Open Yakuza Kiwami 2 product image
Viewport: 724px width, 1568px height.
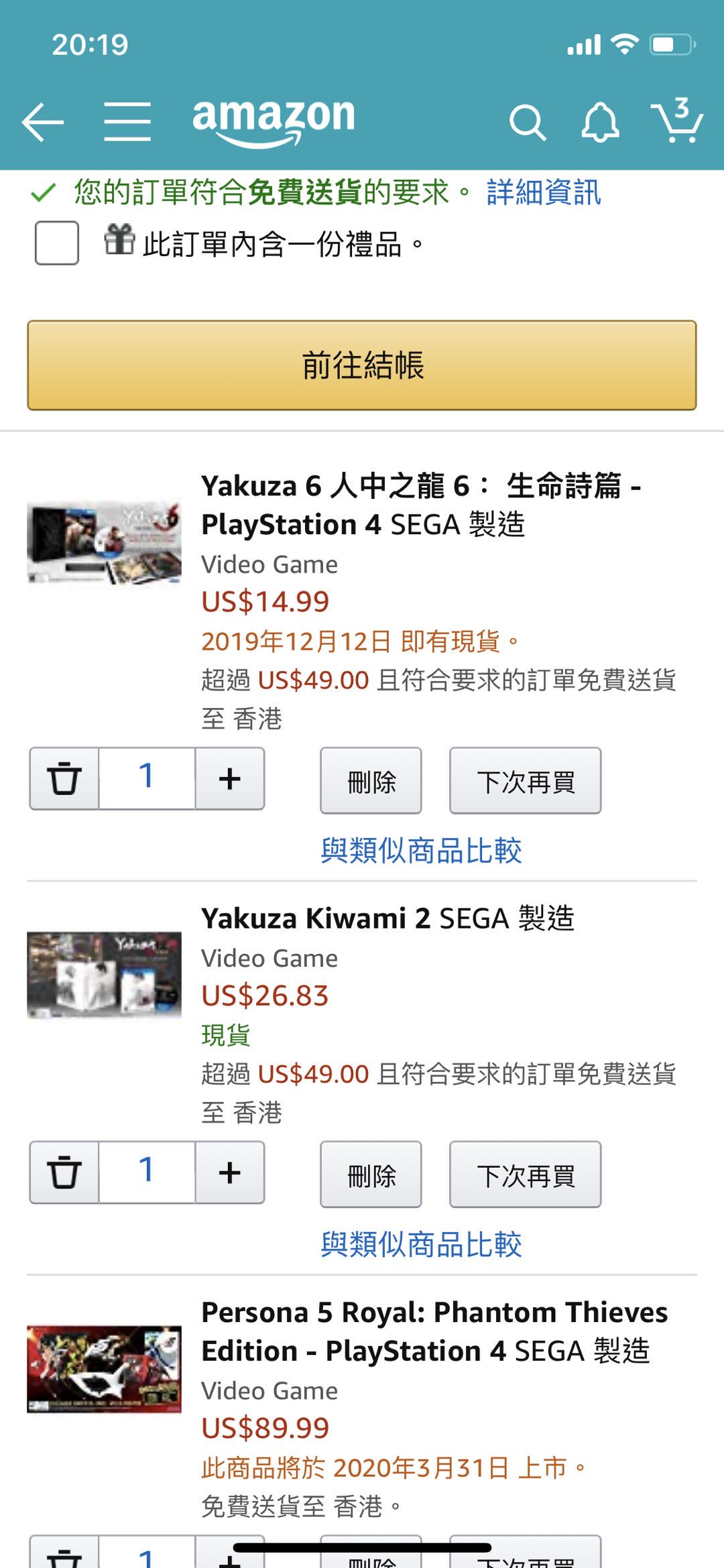coord(104,975)
